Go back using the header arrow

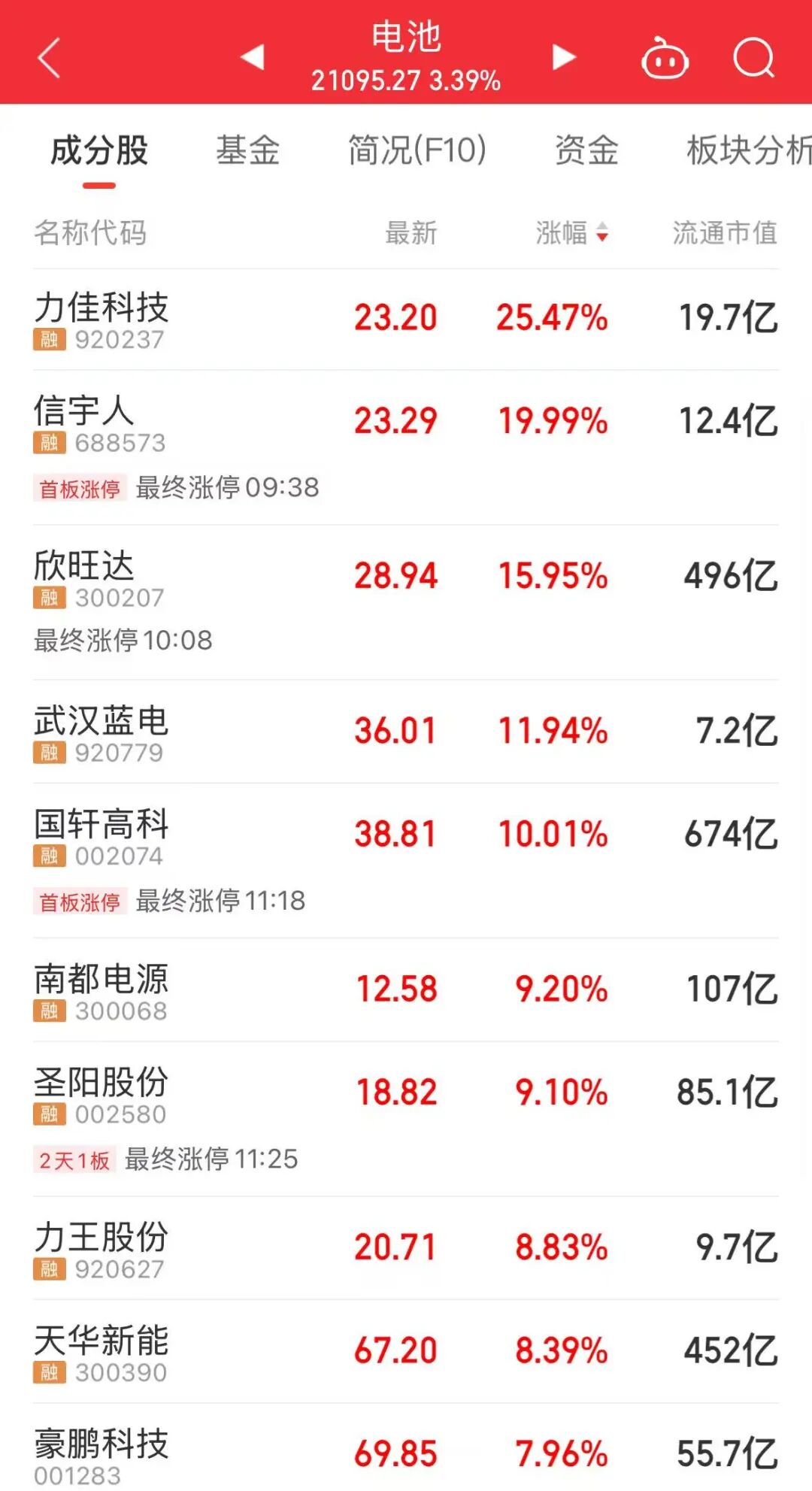click(50, 58)
